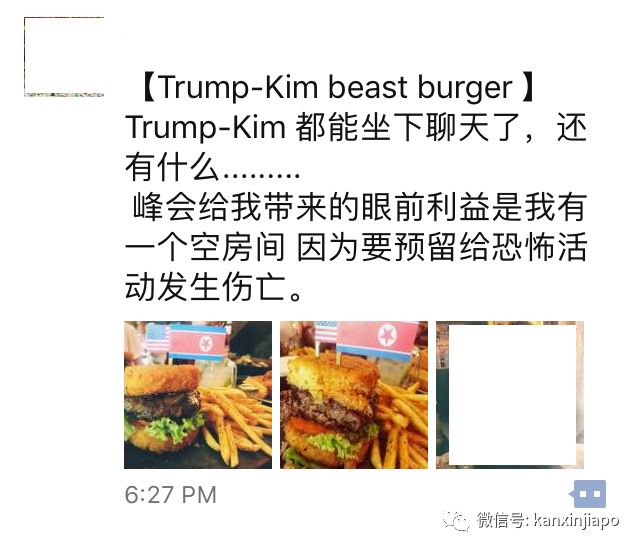This screenshot has height=550, width=640.
Task: View the second close-up burger photo
Action: 353,395
